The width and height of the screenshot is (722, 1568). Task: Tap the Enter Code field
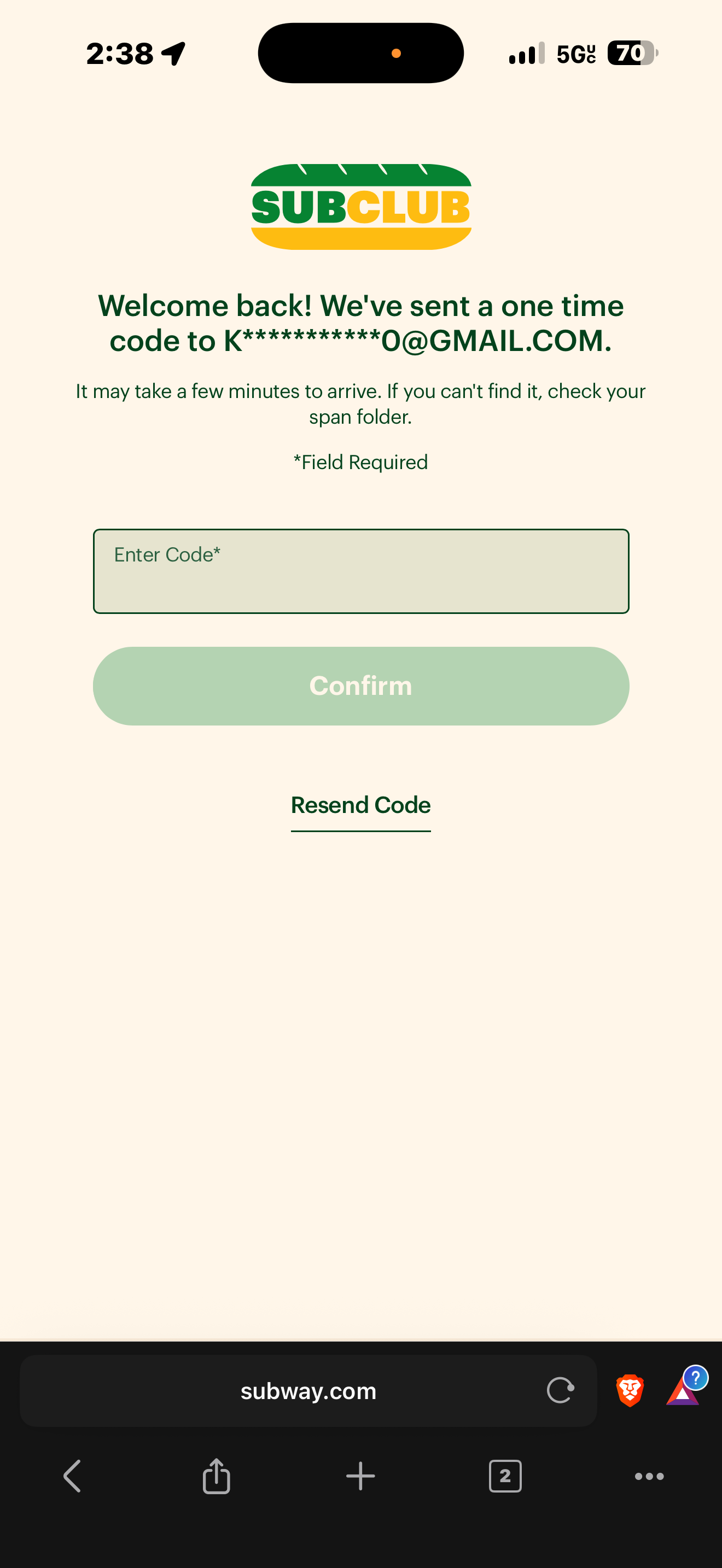point(361,571)
